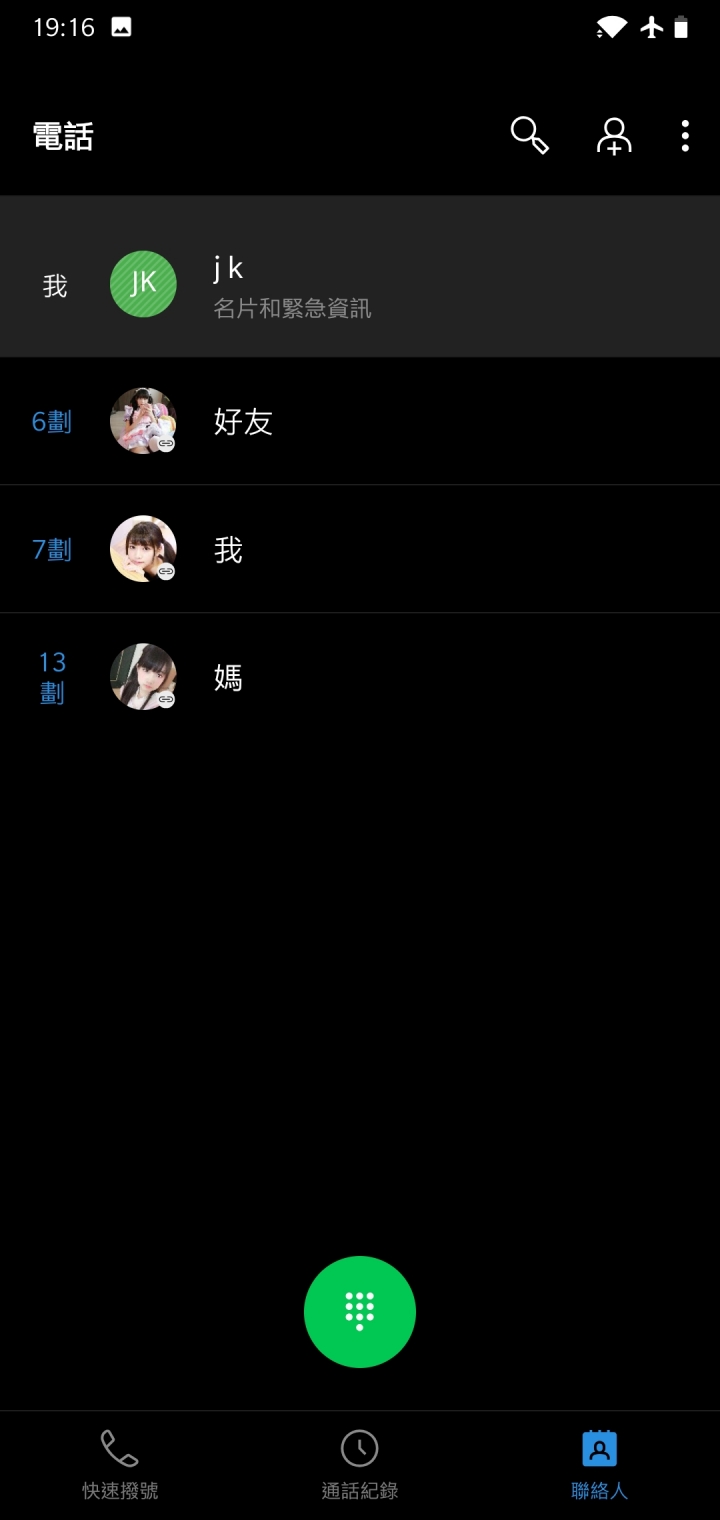Select the 聯絡人 tab
The width and height of the screenshot is (720, 1520).
click(599, 1465)
